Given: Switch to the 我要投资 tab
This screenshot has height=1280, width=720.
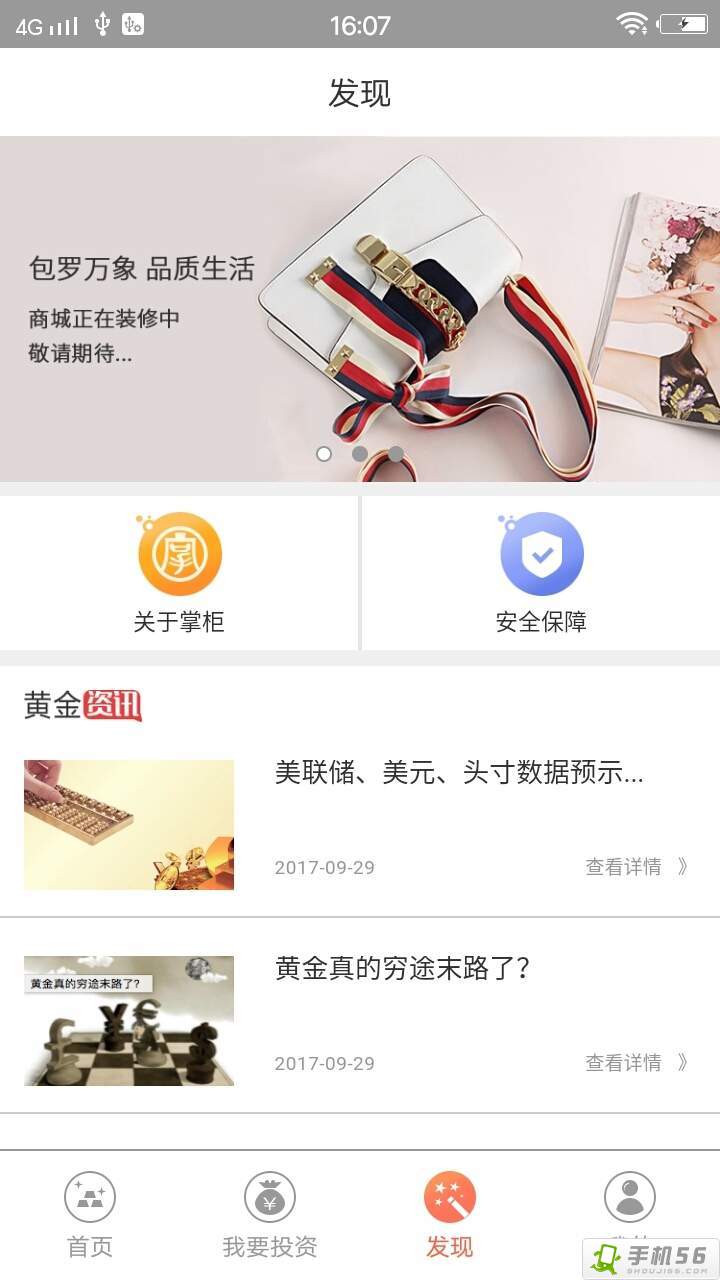Looking at the screenshot, I should [270, 1214].
